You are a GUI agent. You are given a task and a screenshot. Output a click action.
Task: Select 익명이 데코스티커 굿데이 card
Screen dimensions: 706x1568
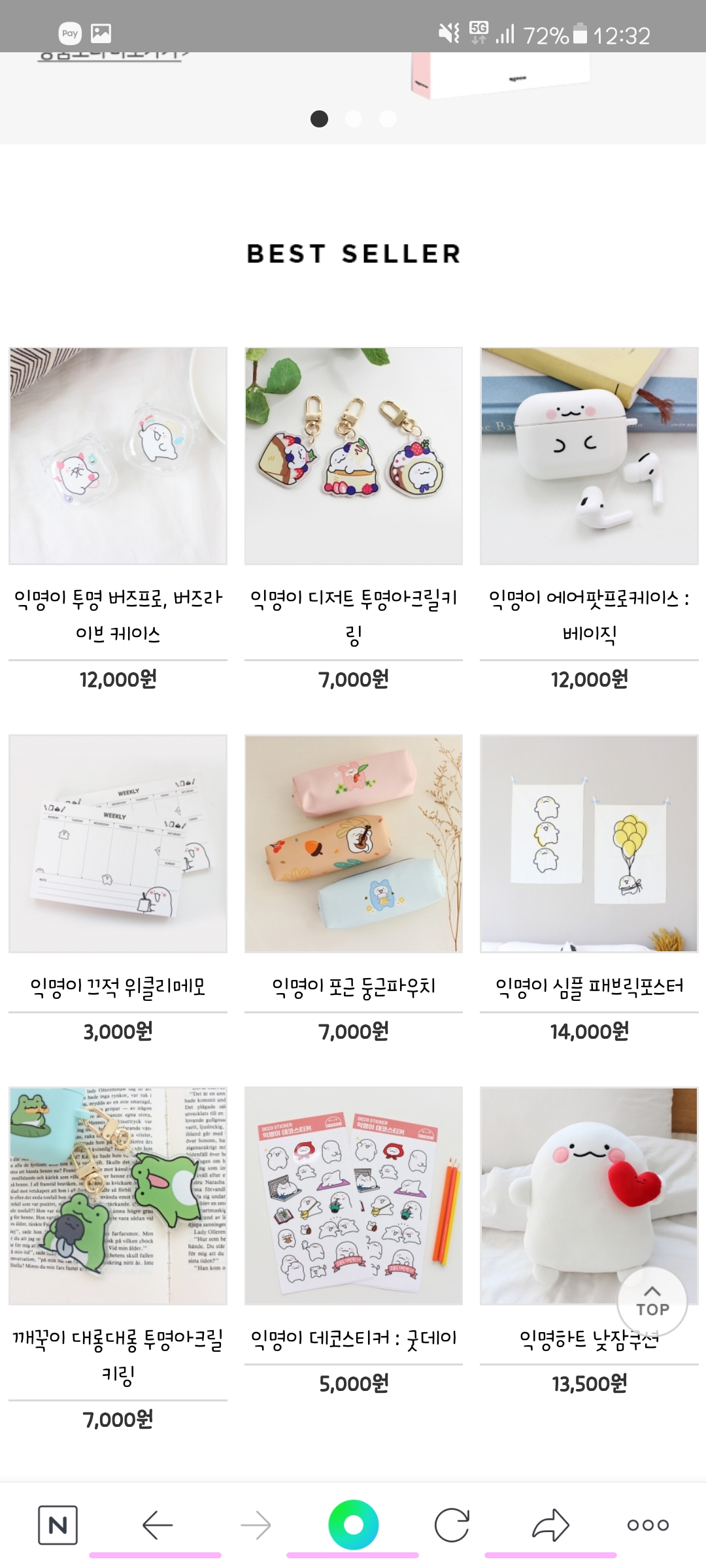[x=353, y=1196]
